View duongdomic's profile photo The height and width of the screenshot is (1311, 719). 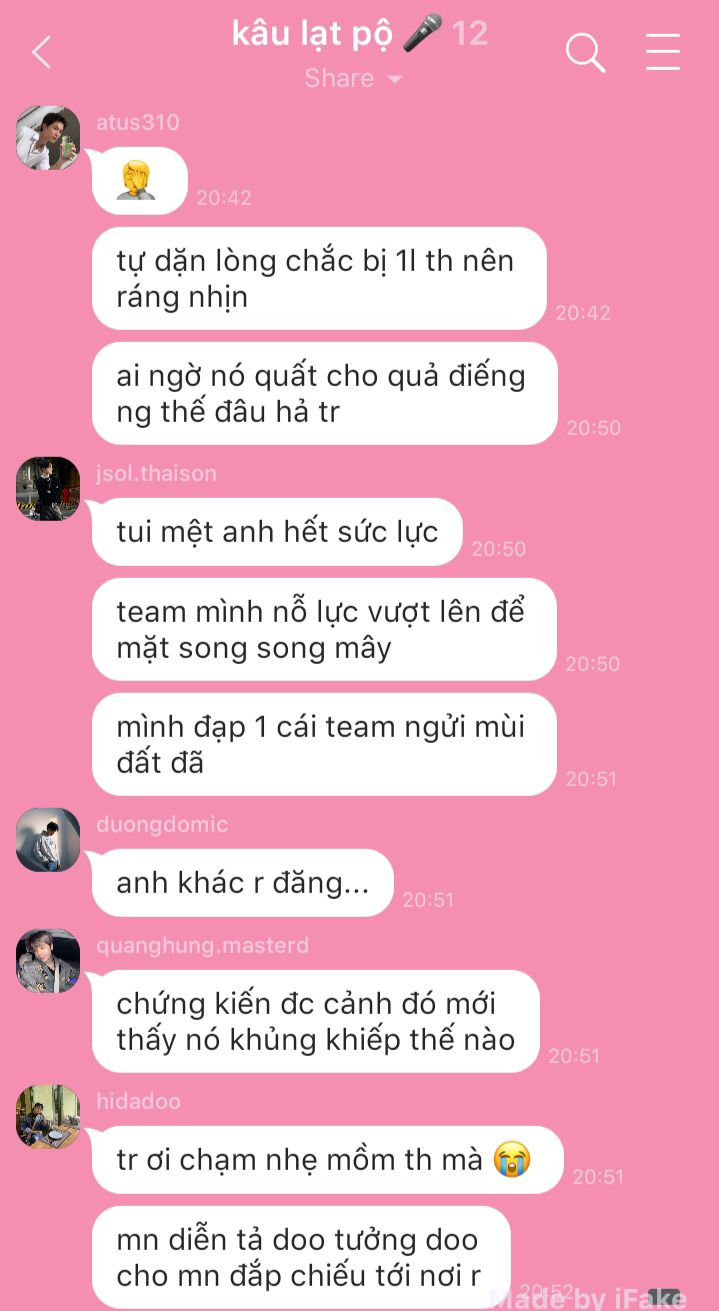48,840
